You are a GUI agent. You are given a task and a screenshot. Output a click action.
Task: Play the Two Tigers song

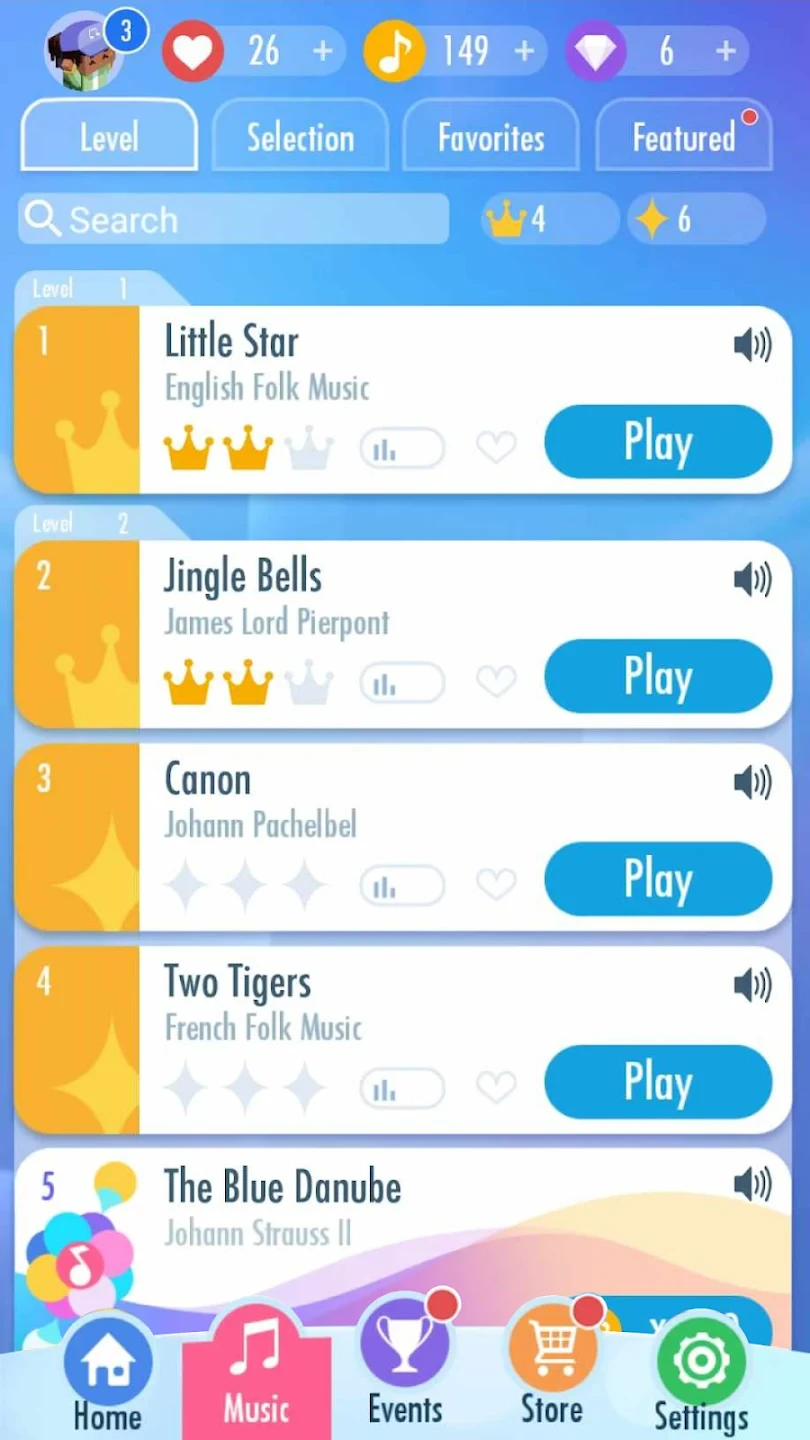click(x=658, y=1082)
